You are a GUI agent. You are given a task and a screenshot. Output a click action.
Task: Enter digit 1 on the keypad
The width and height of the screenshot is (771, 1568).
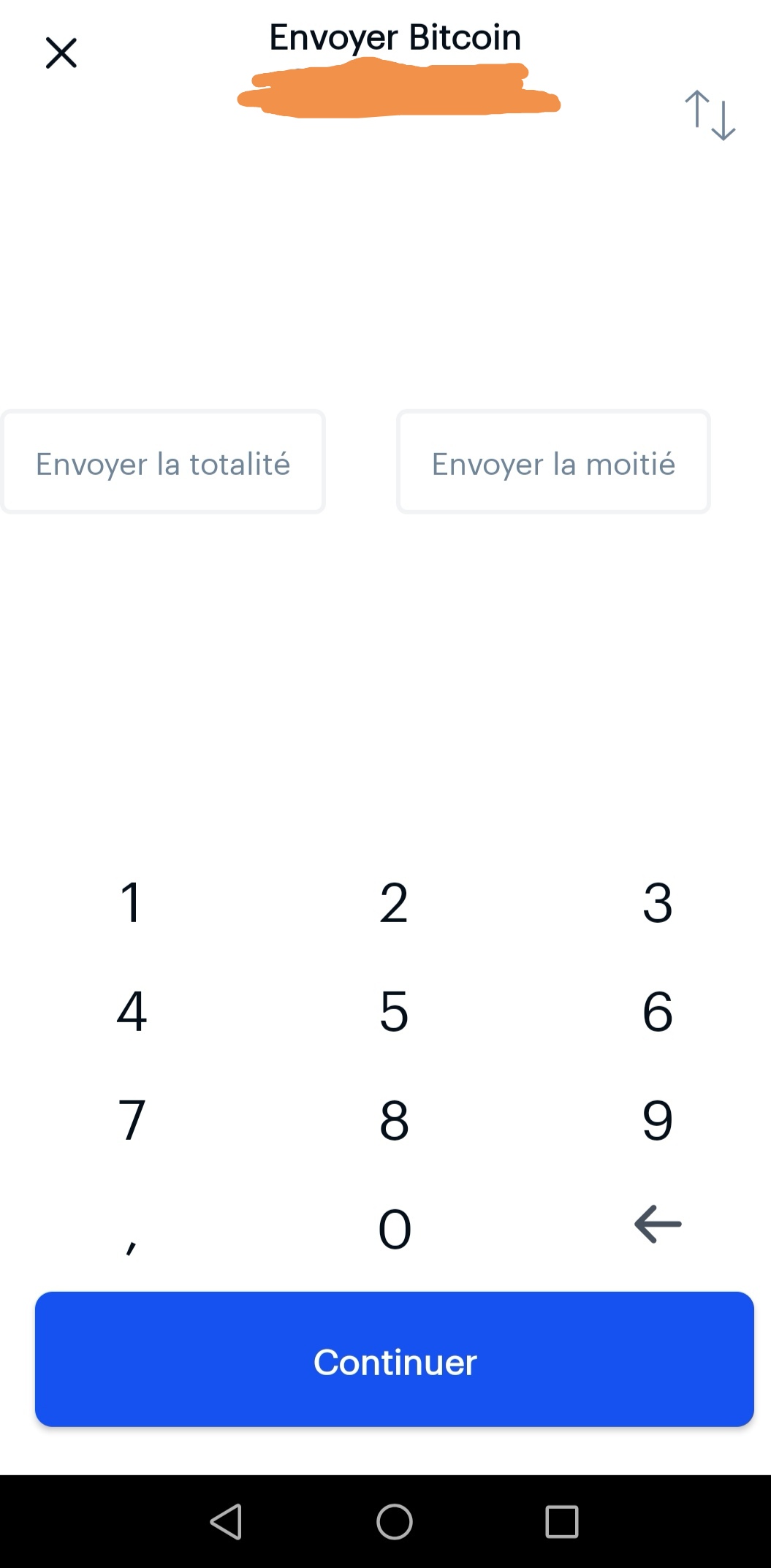(132, 902)
